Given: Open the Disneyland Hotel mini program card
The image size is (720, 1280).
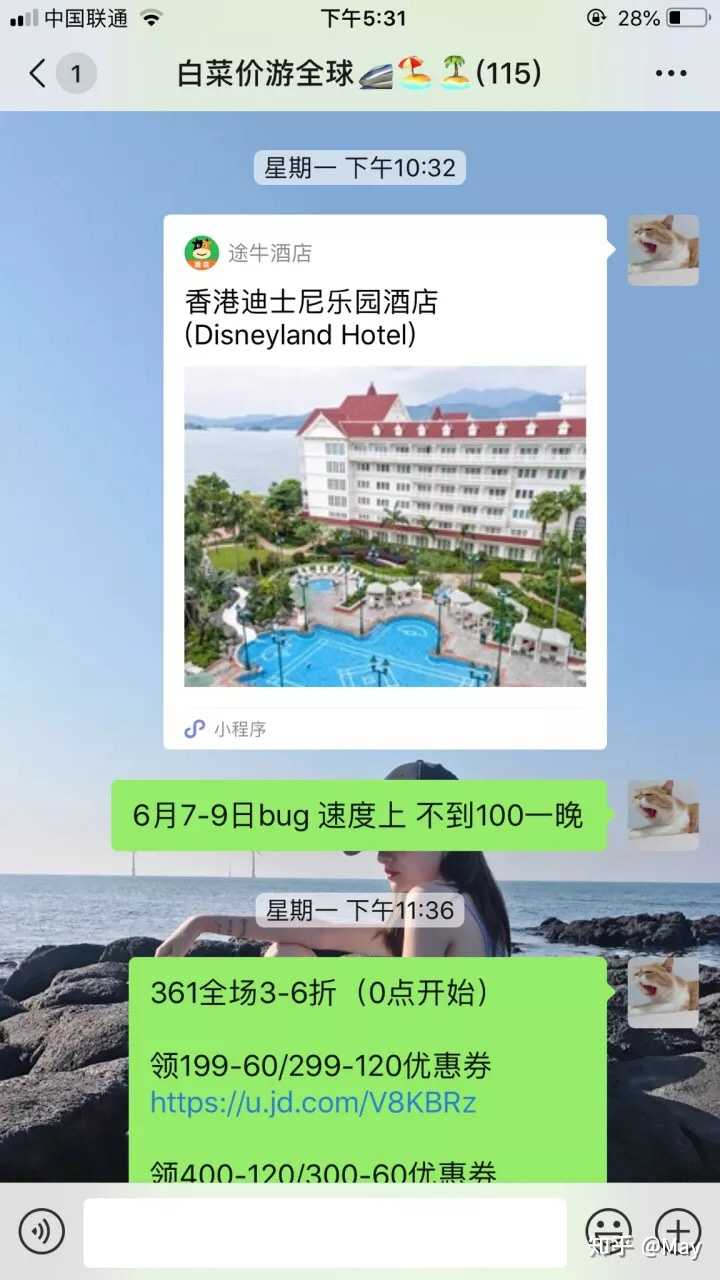Looking at the screenshot, I should click(x=385, y=480).
